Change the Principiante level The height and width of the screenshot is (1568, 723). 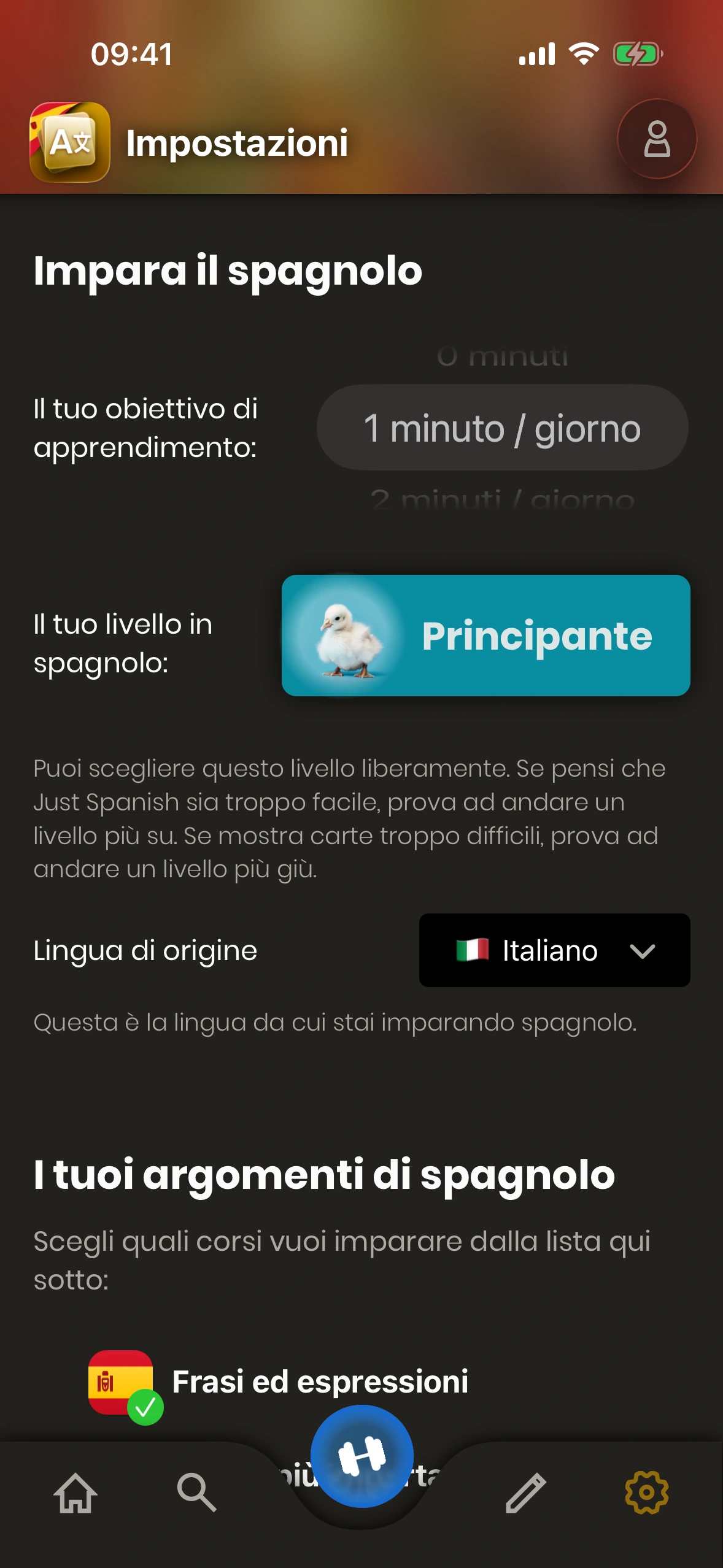coord(485,636)
